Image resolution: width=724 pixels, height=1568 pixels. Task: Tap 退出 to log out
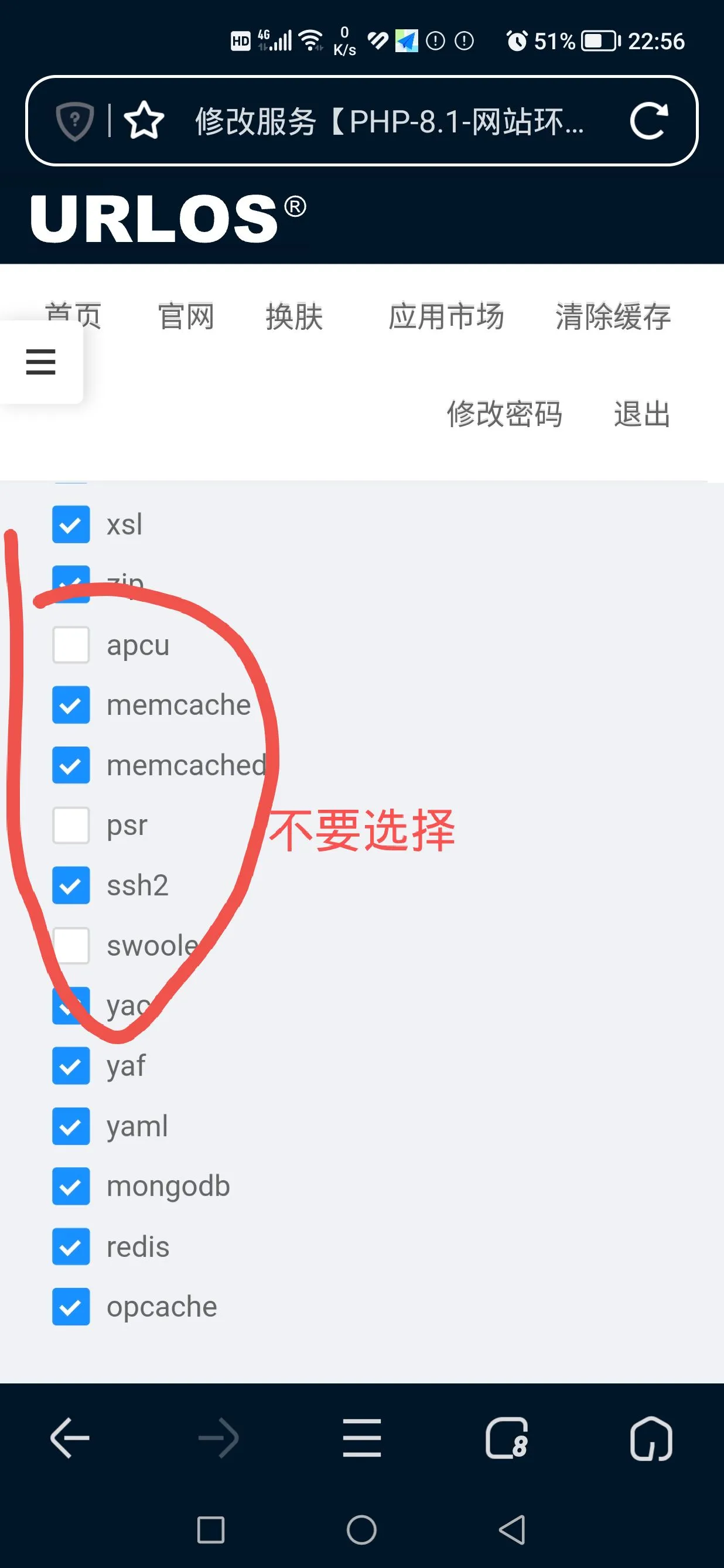pos(642,414)
